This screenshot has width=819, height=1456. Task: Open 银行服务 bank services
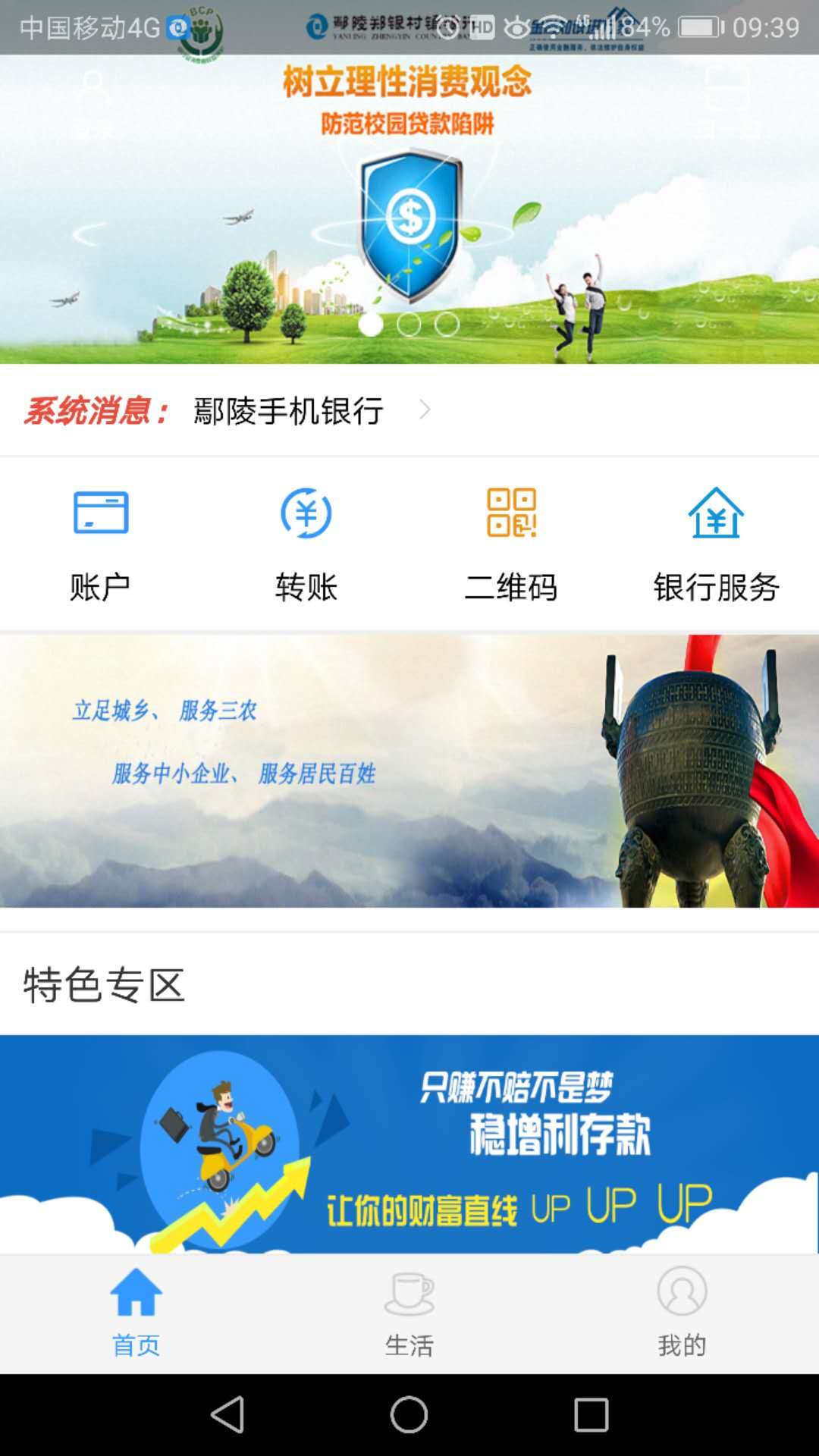716,543
